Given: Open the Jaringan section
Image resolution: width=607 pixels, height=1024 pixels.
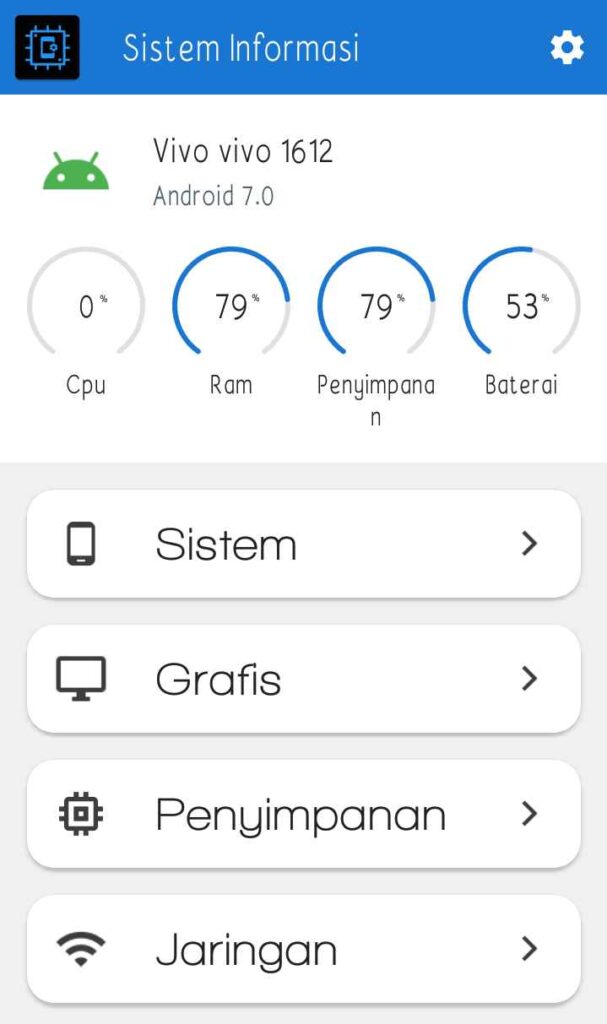Looking at the screenshot, I should coord(303,949).
